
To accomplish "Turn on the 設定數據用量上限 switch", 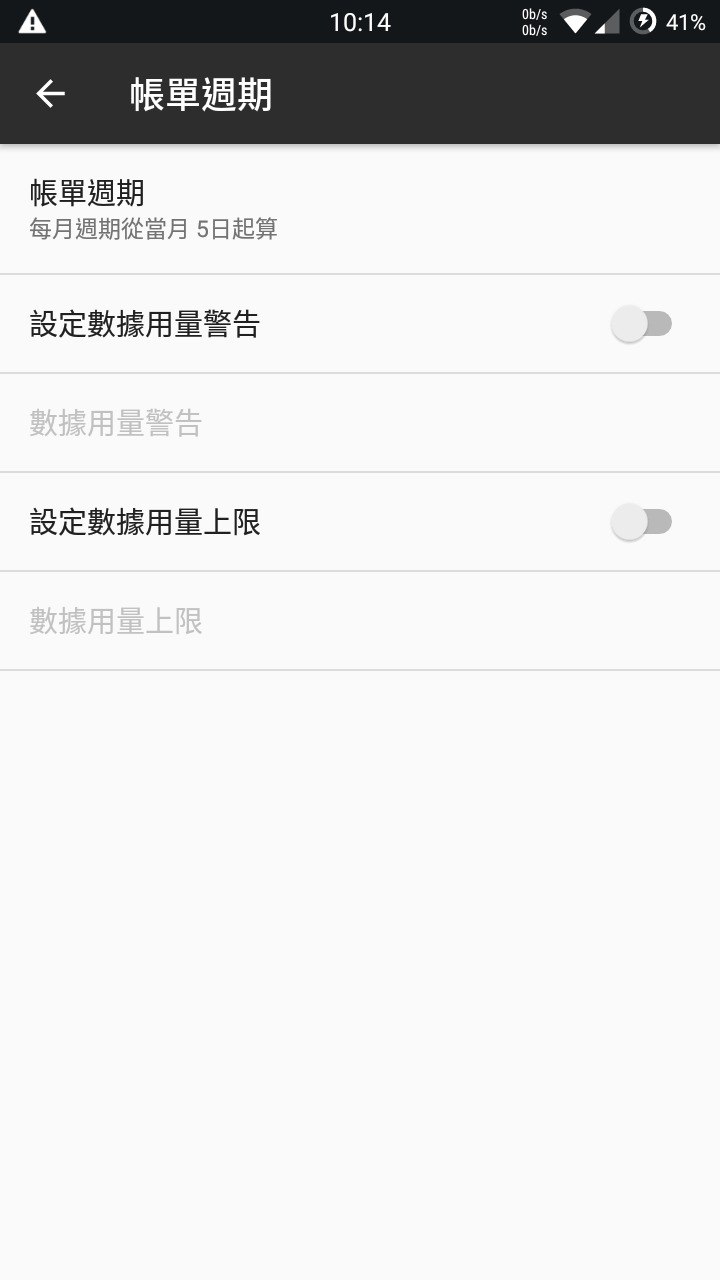I will [x=641, y=522].
